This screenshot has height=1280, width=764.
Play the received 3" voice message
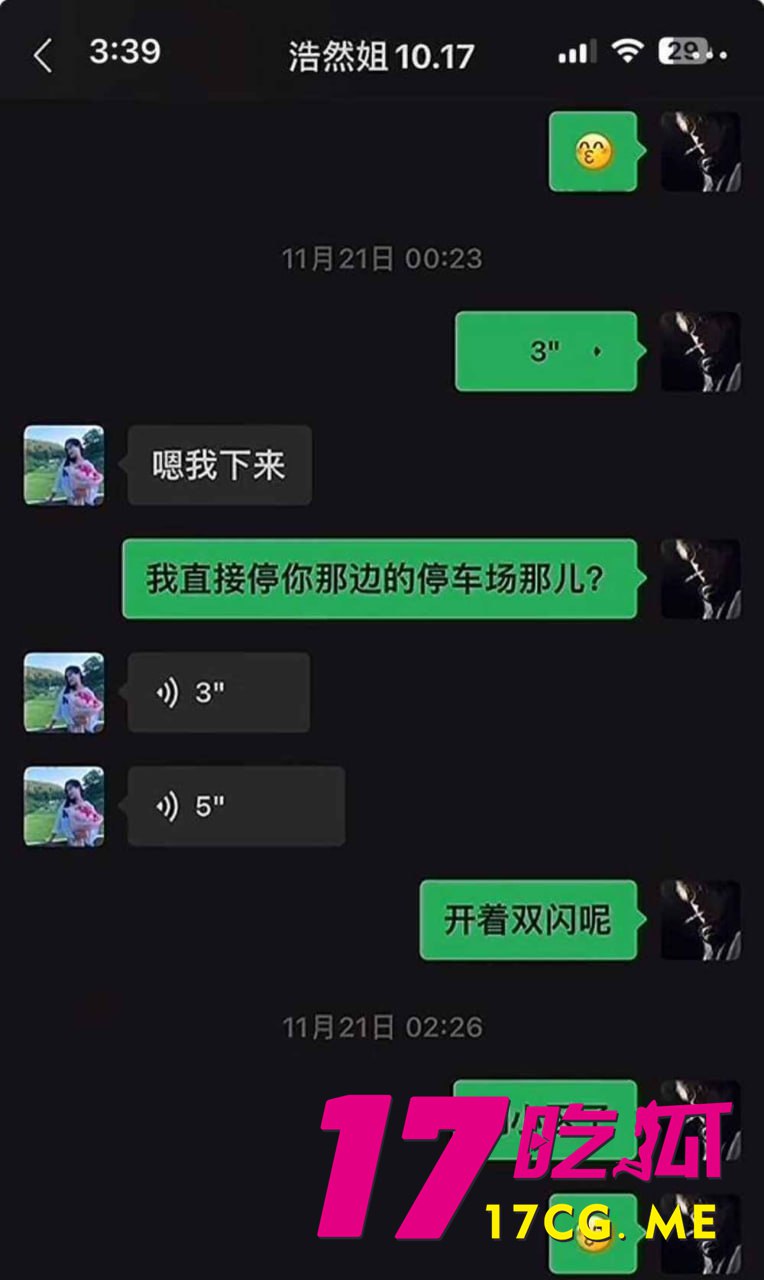point(218,692)
